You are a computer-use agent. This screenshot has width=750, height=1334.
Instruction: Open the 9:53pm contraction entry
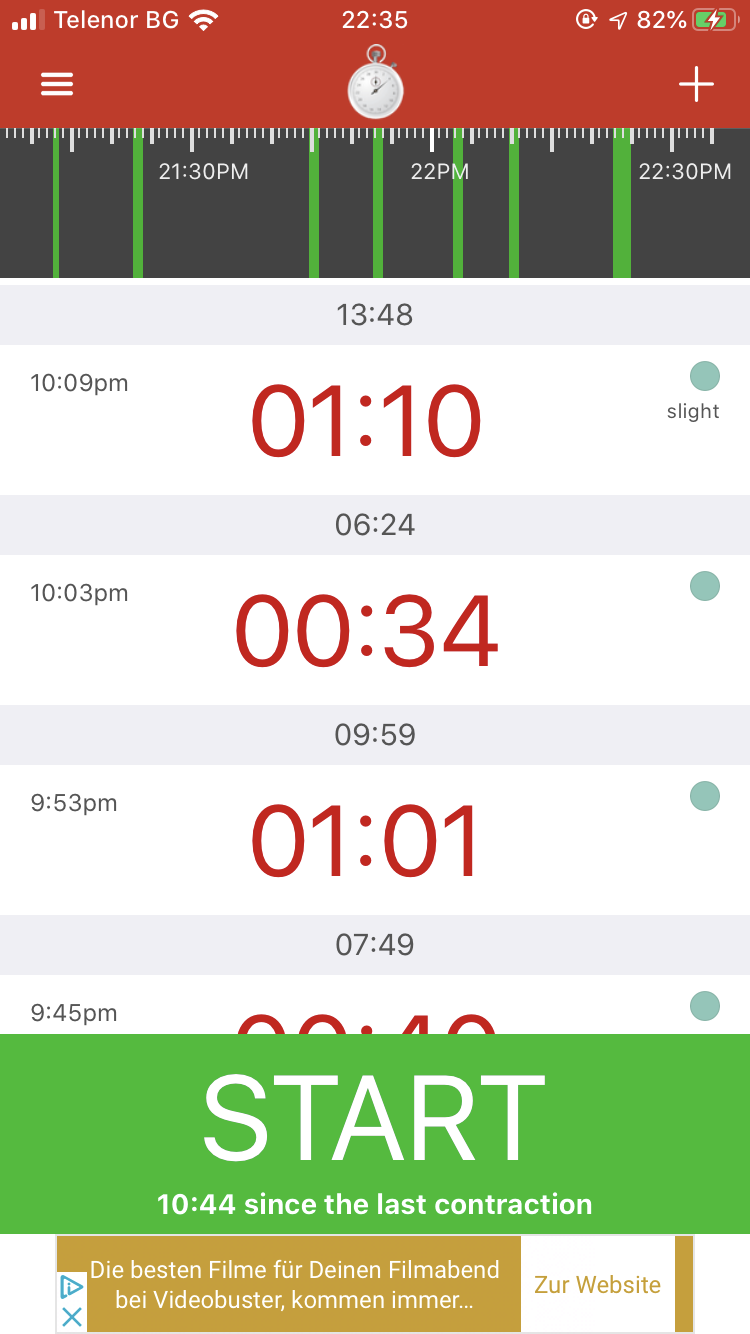click(375, 840)
